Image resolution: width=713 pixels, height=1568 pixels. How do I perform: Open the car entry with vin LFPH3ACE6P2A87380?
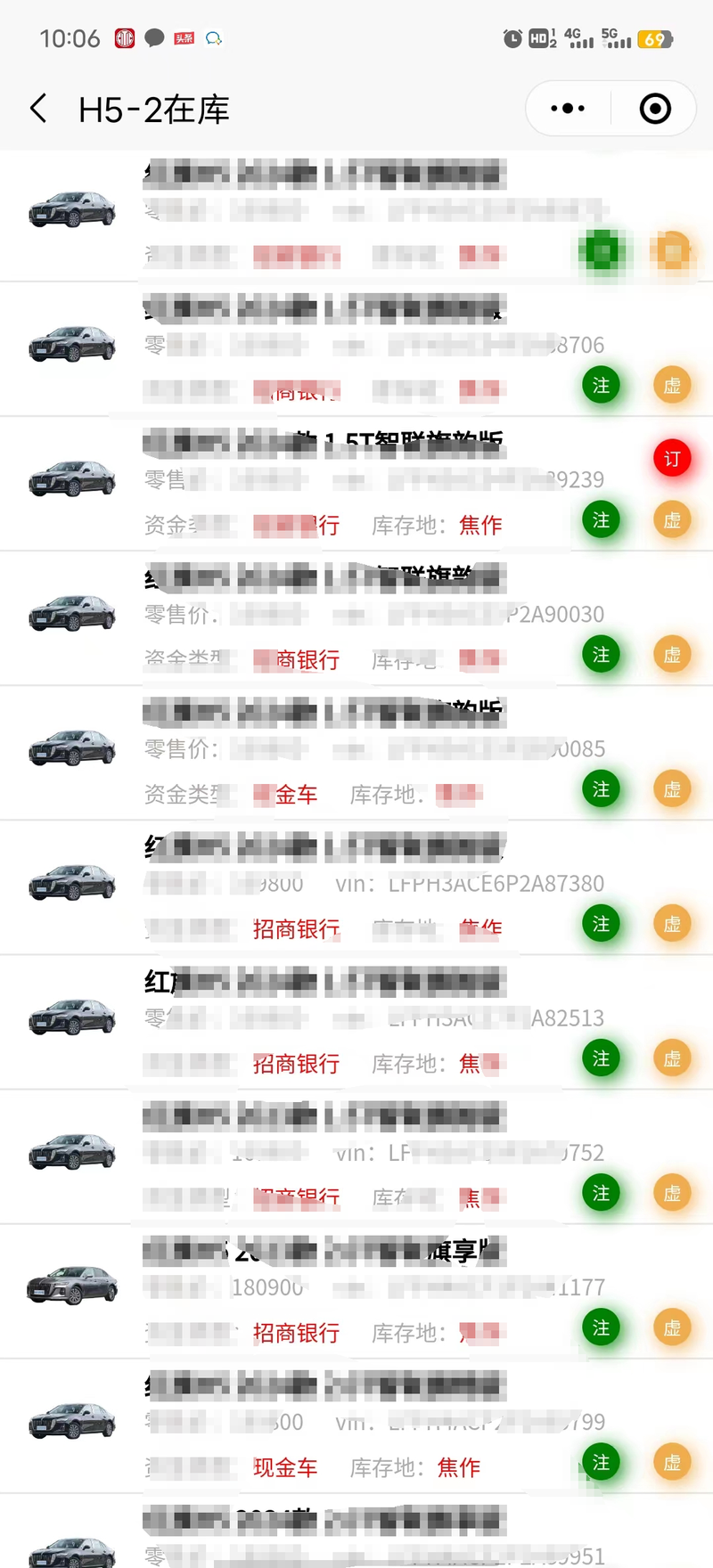tap(356, 887)
